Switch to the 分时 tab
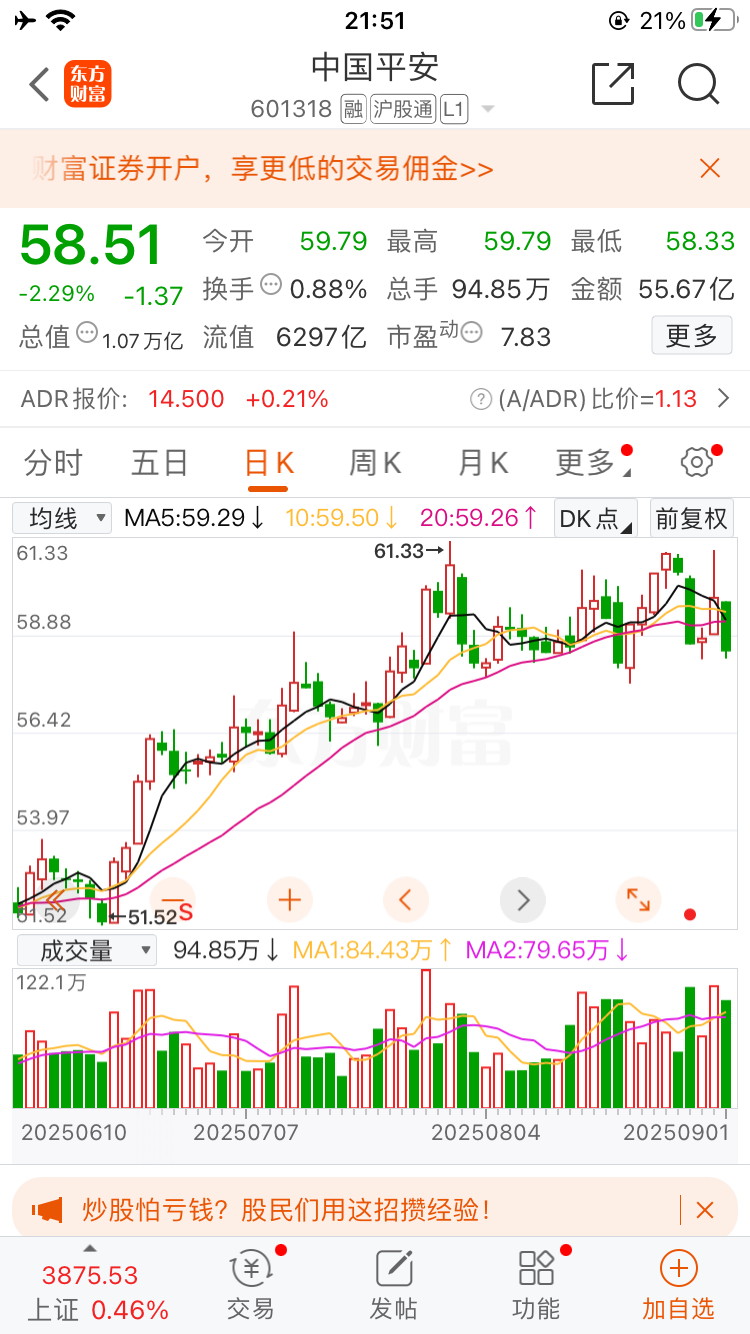 tap(53, 463)
